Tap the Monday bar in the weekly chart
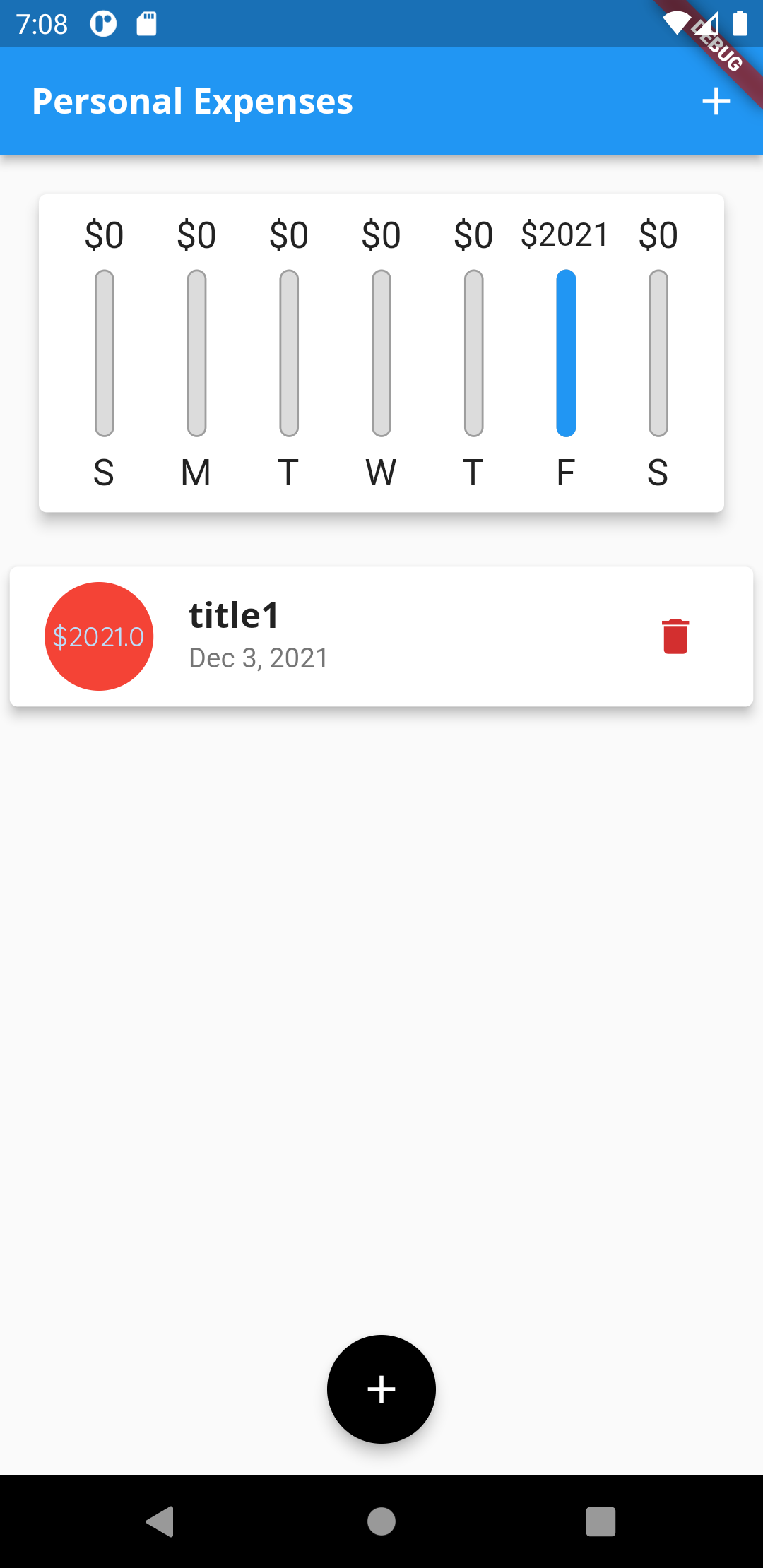 pos(196,352)
